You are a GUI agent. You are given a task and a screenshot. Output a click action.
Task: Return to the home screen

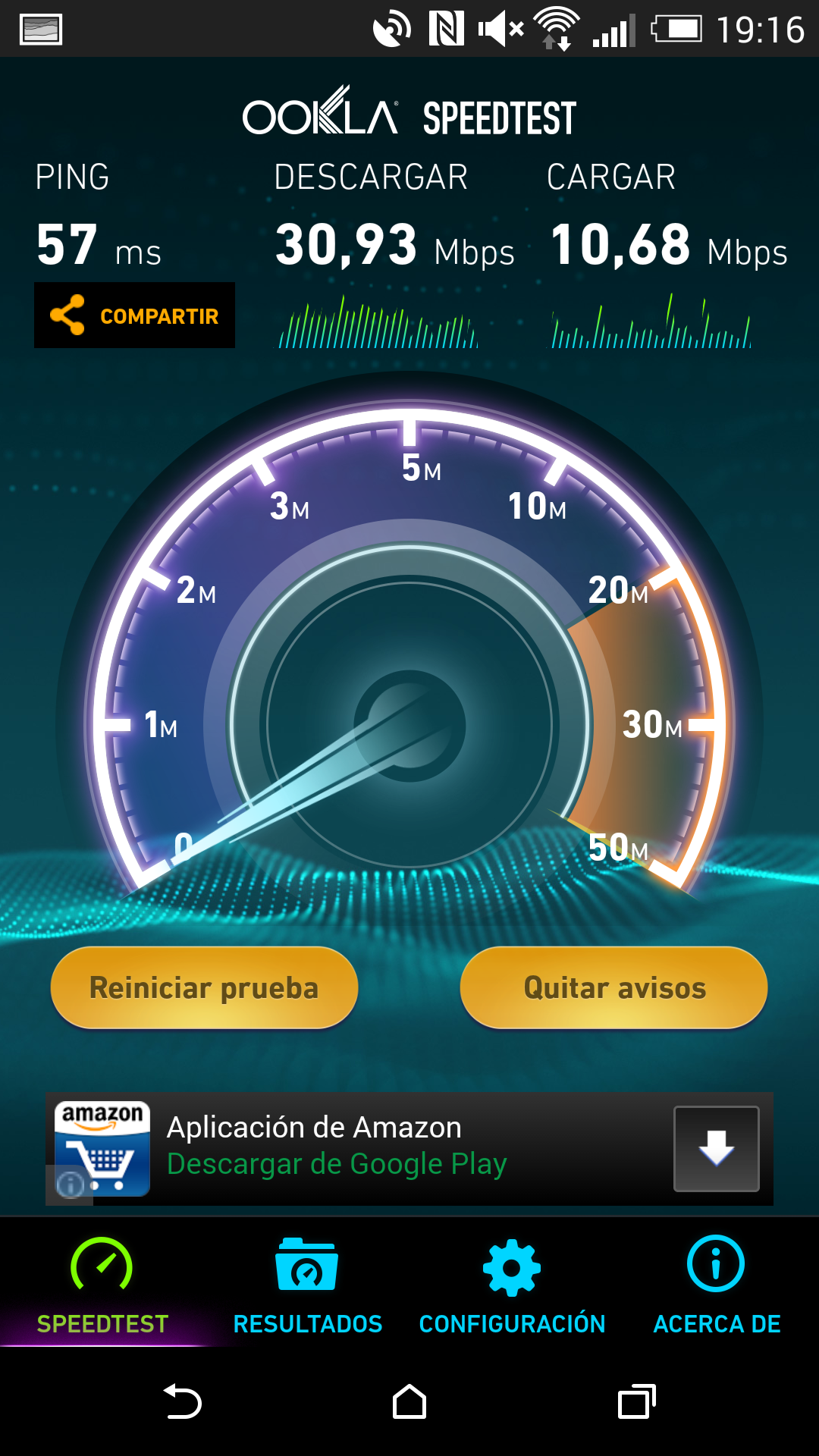coord(409,1401)
